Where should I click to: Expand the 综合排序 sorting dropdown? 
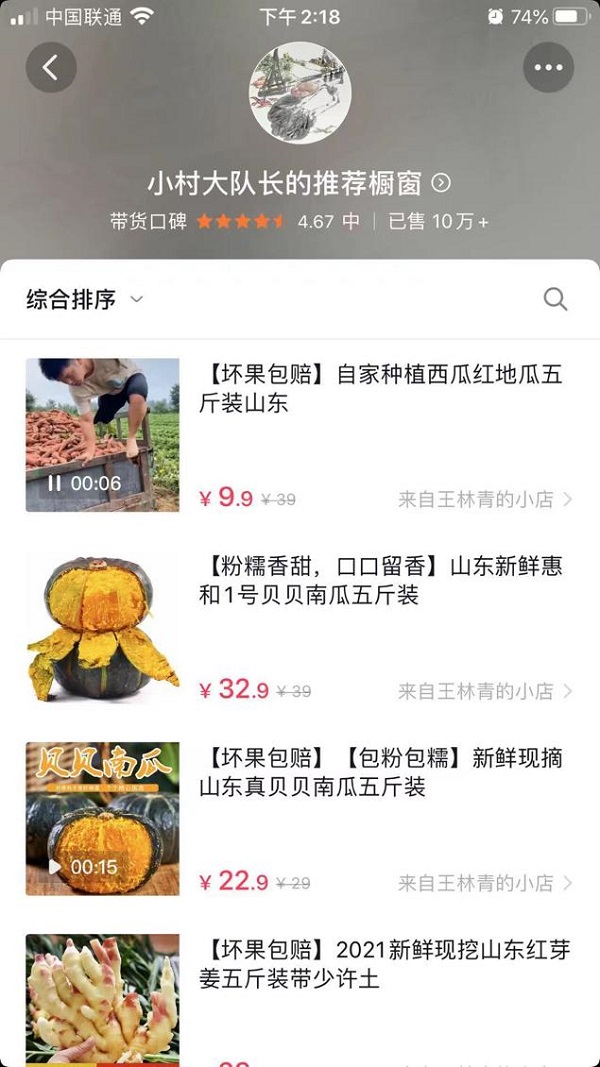coord(85,299)
